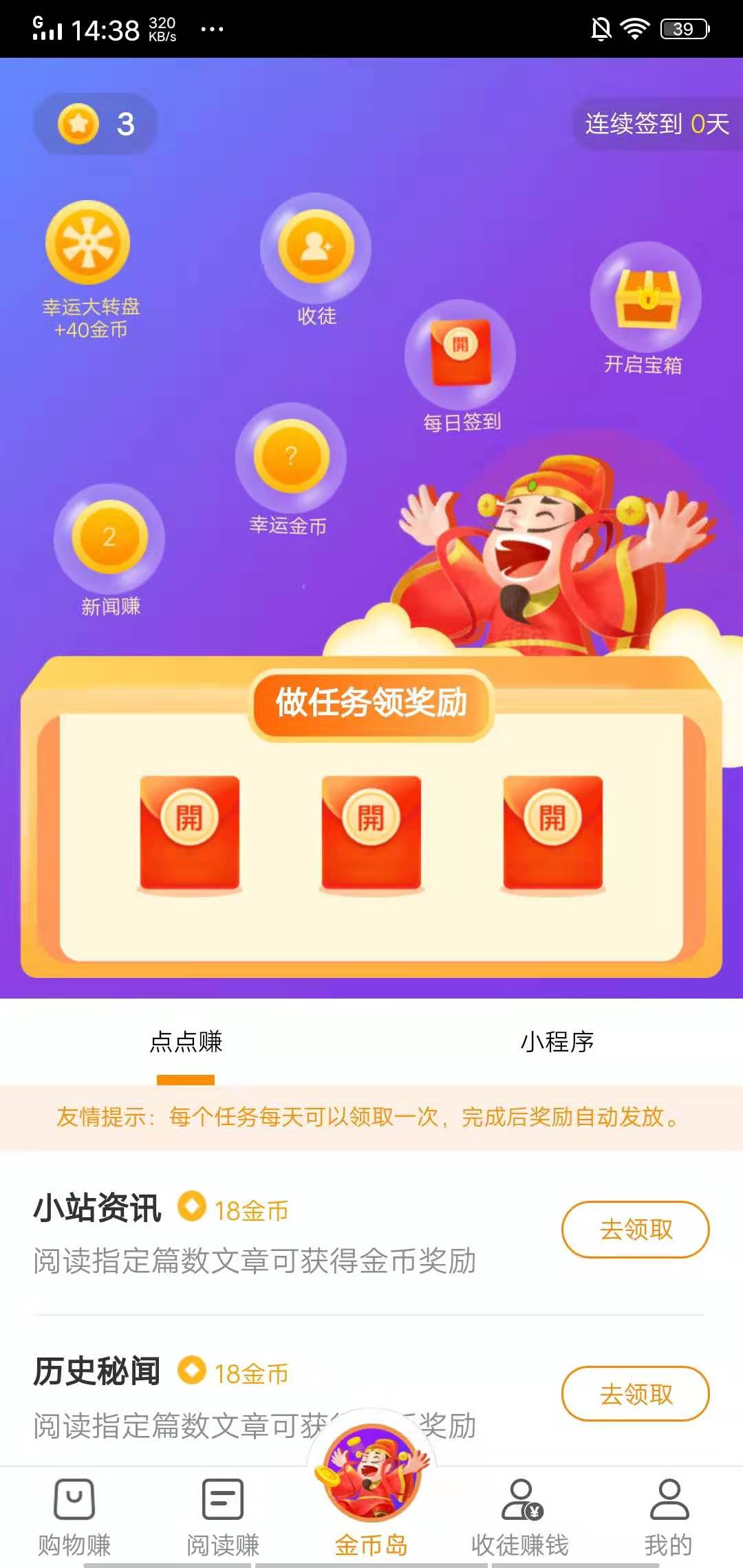Open the 我的 profile tab
The image size is (743, 1568).
tap(668, 1516)
